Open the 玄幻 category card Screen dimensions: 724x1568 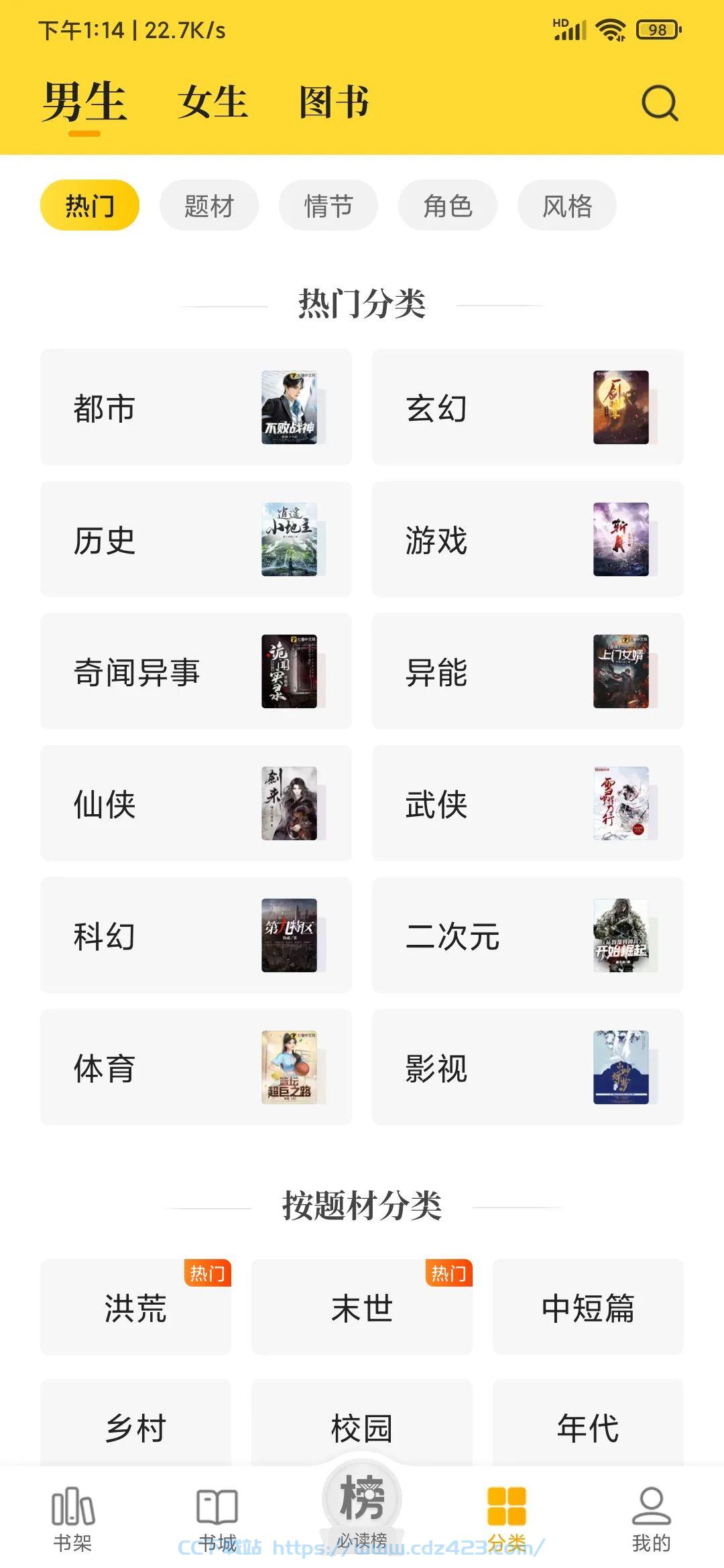point(528,407)
